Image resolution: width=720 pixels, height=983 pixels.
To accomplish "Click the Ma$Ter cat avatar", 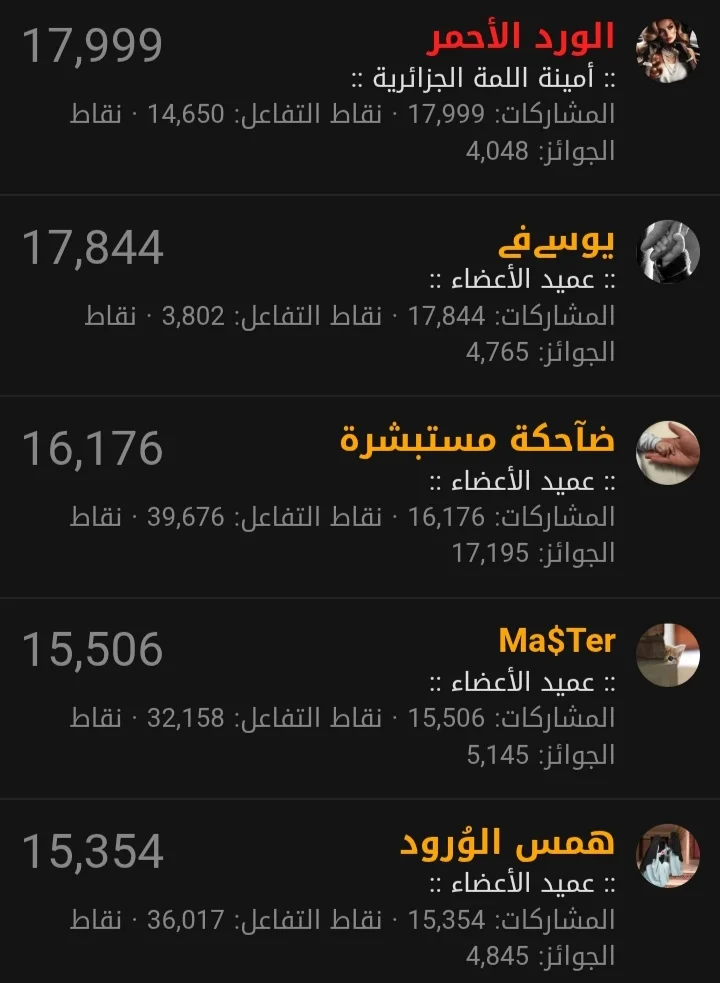I will click(x=668, y=655).
